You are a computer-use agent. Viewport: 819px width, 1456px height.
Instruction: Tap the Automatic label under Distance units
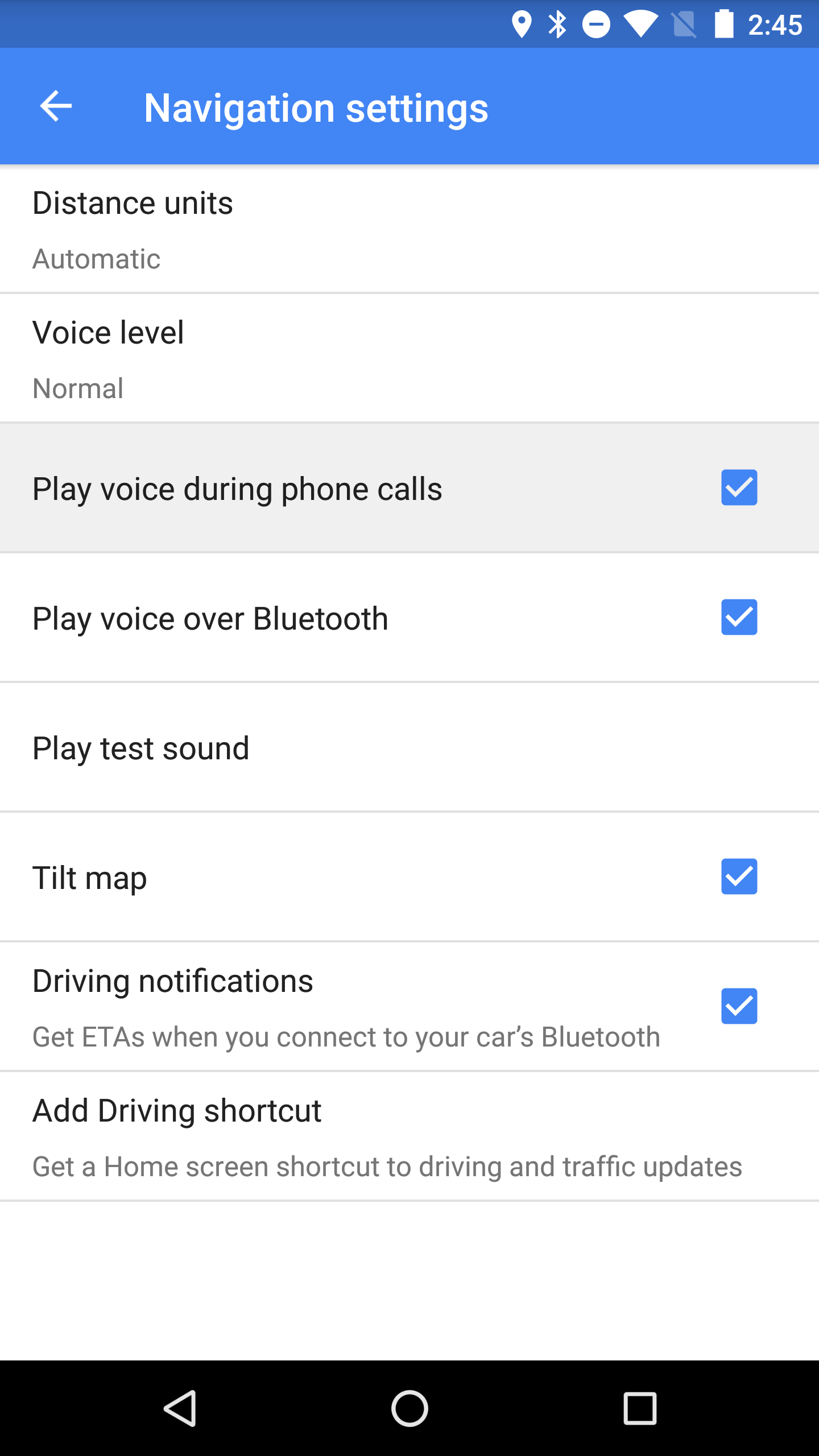96,259
